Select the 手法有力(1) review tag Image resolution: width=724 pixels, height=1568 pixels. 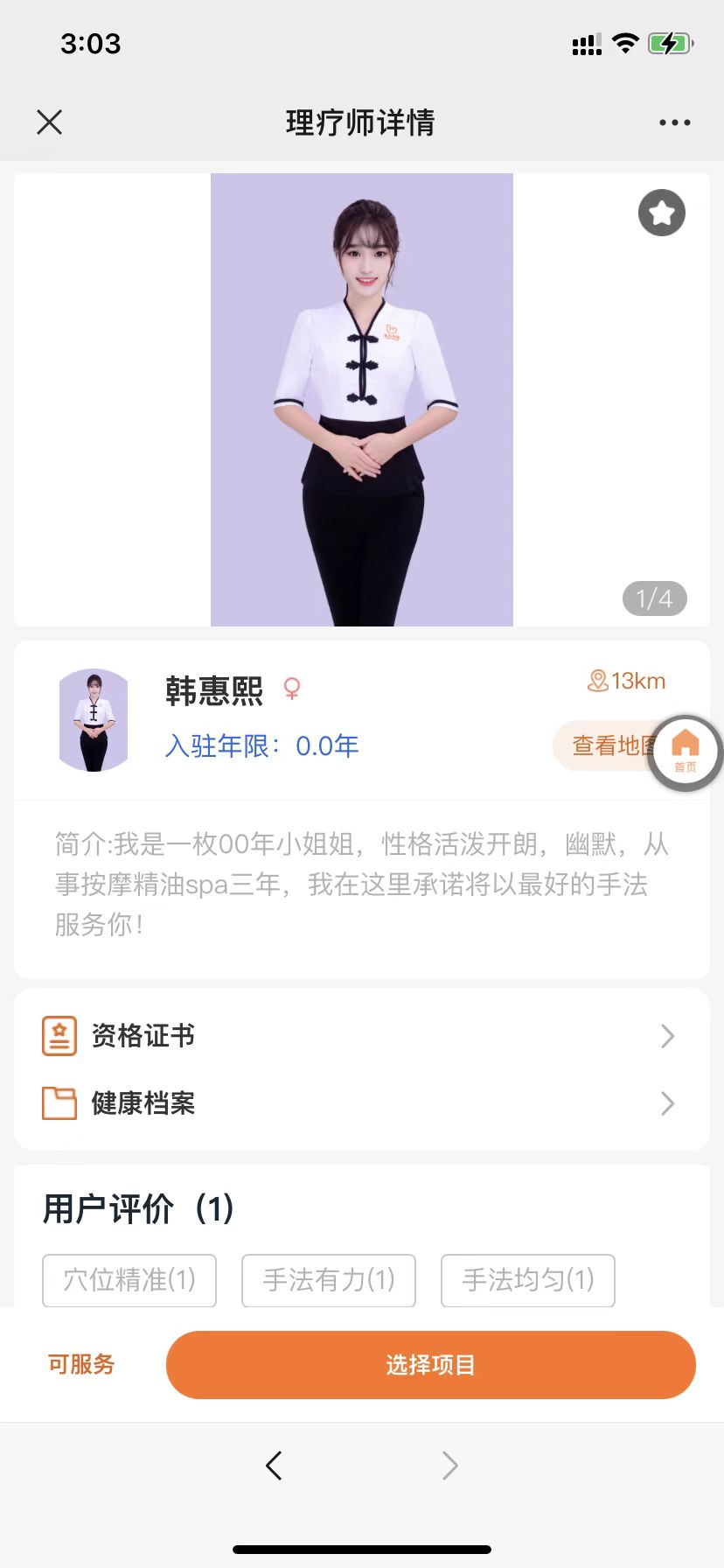pyautogui.click(x=328, y=1280)
